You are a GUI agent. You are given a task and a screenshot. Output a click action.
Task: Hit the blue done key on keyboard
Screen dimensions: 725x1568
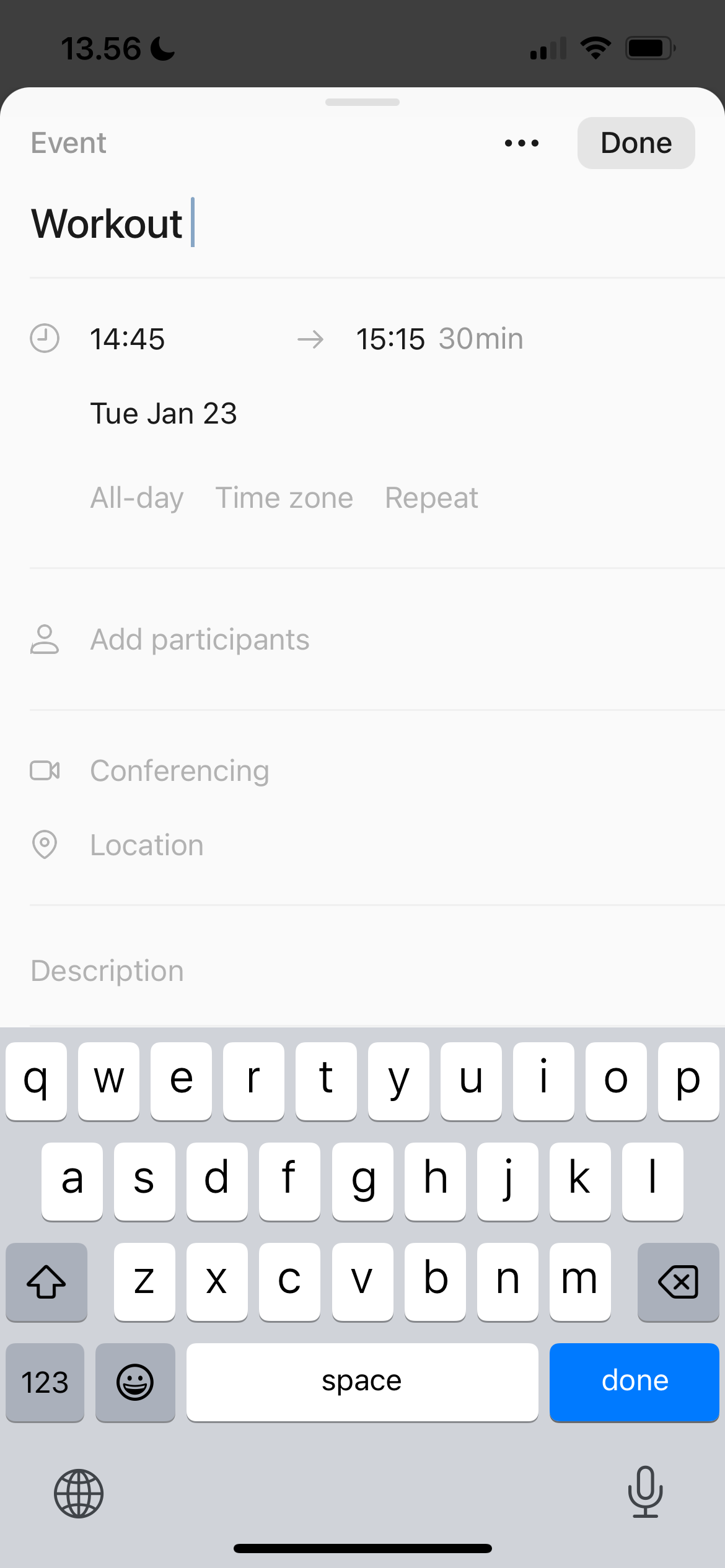634,1382
